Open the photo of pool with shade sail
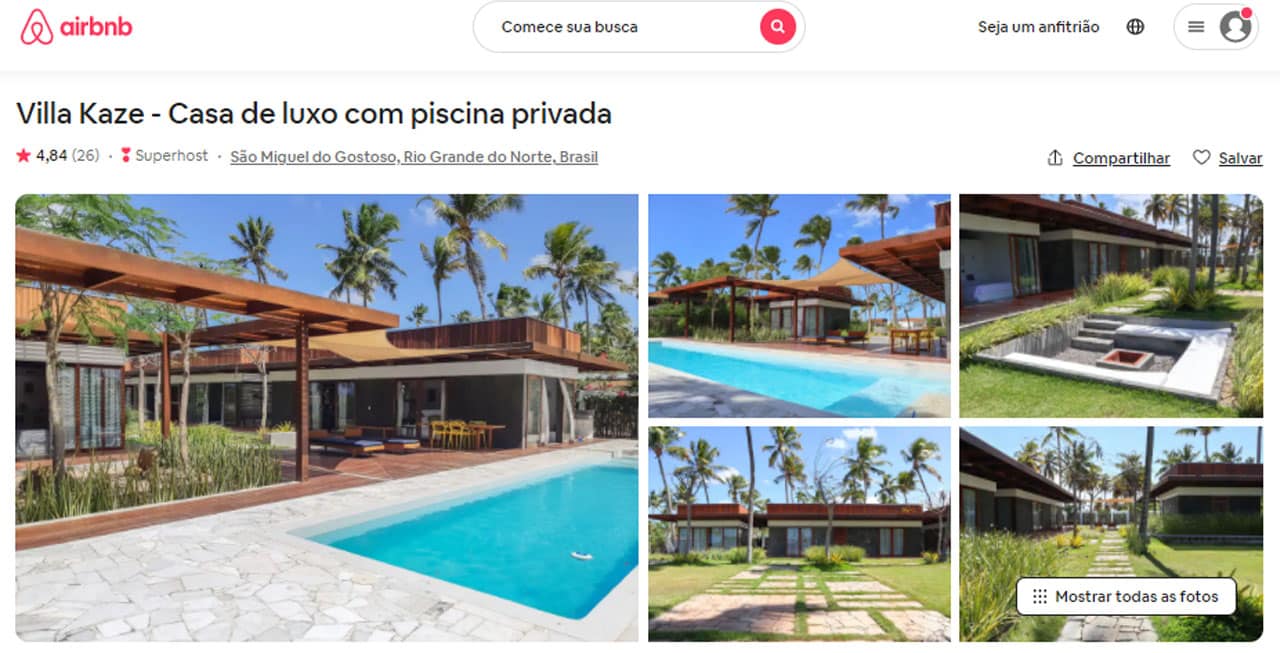This screenshot has width=1280, height=653. point(799,305)
